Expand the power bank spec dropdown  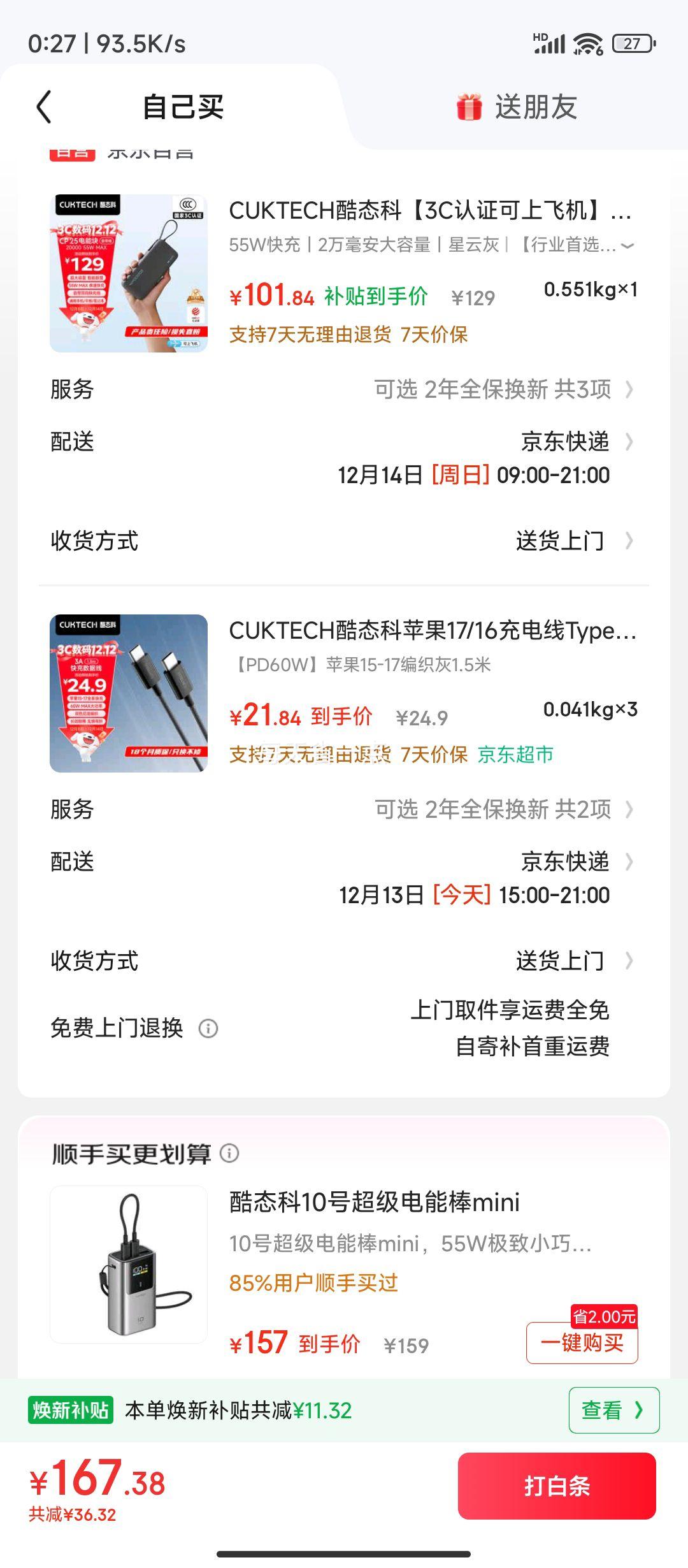627,245
